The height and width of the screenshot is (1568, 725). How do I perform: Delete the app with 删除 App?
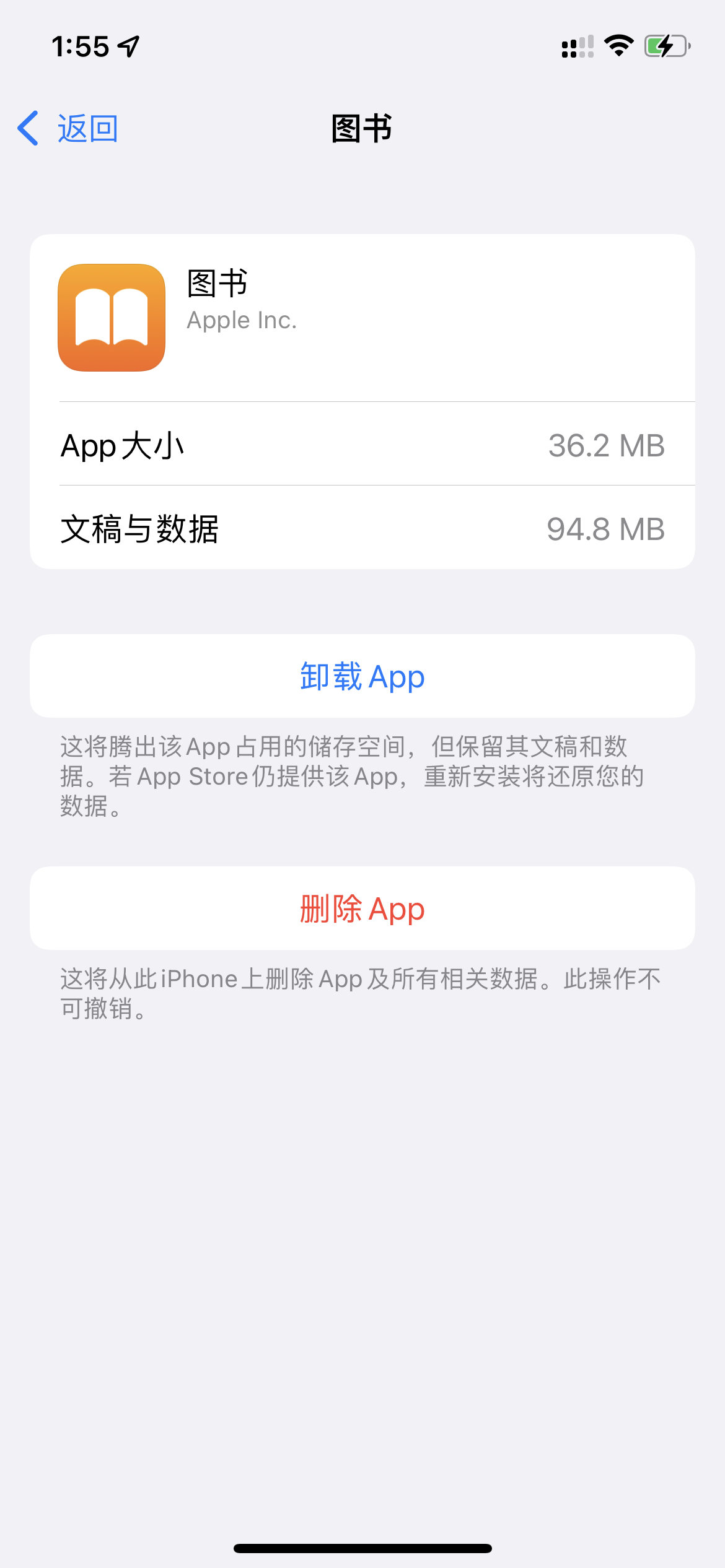coord(362,908)
